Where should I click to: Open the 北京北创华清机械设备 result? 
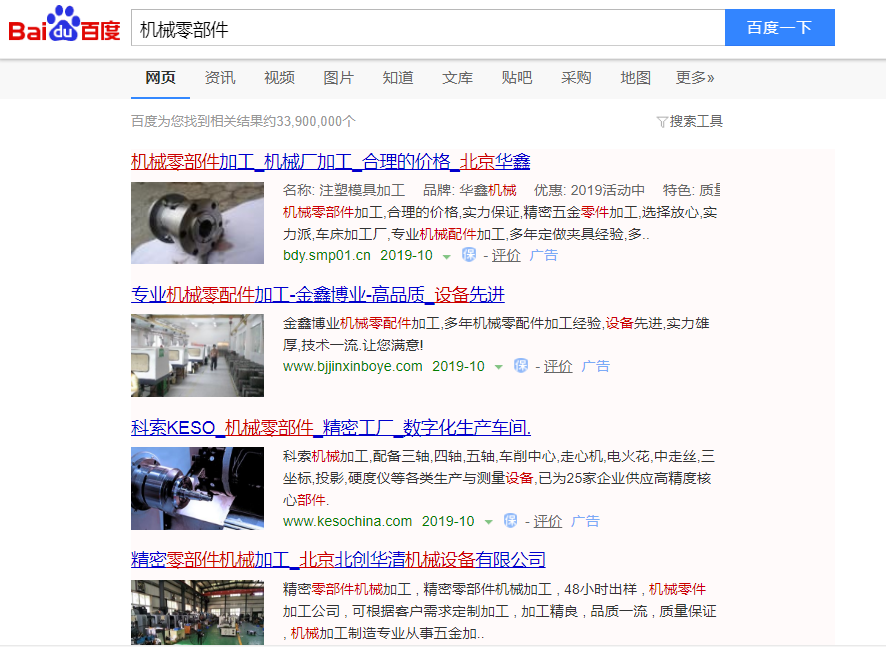(x=338, y=559)
